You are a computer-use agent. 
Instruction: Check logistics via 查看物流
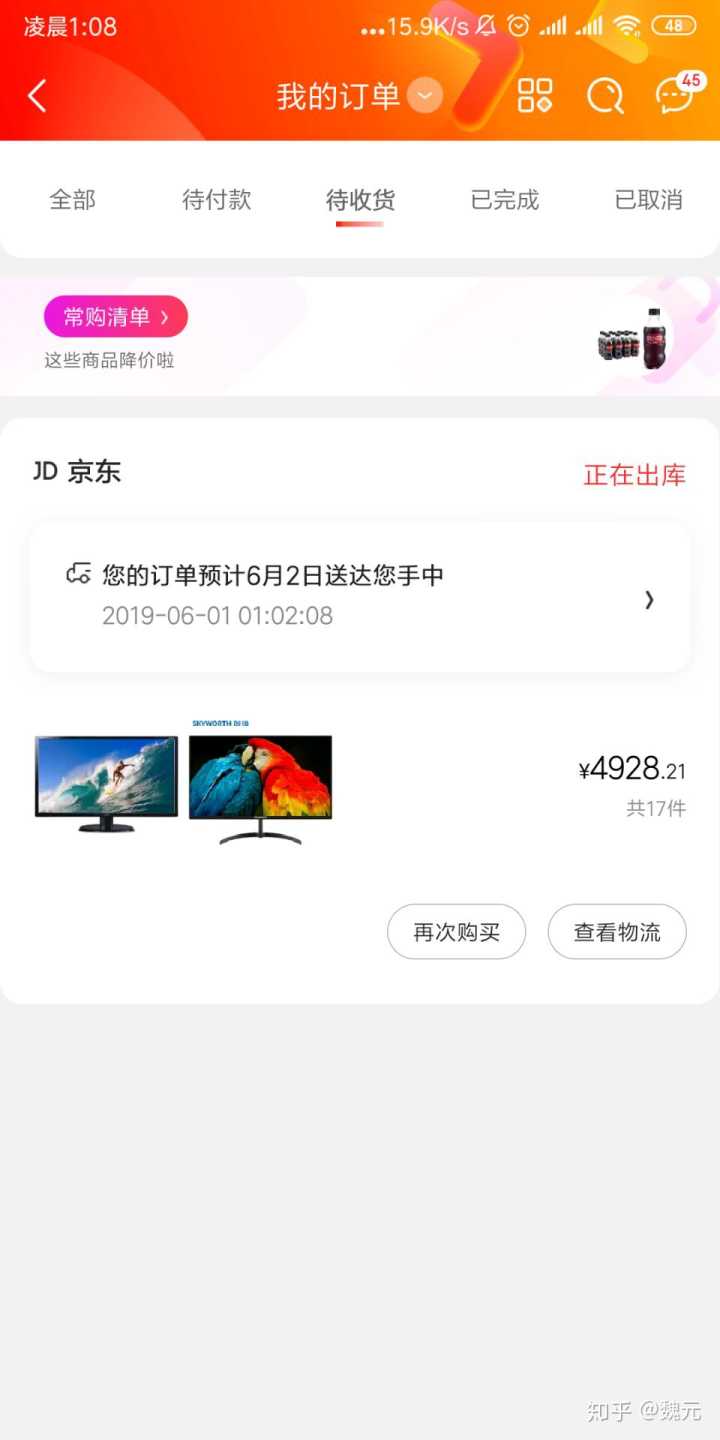617,932
